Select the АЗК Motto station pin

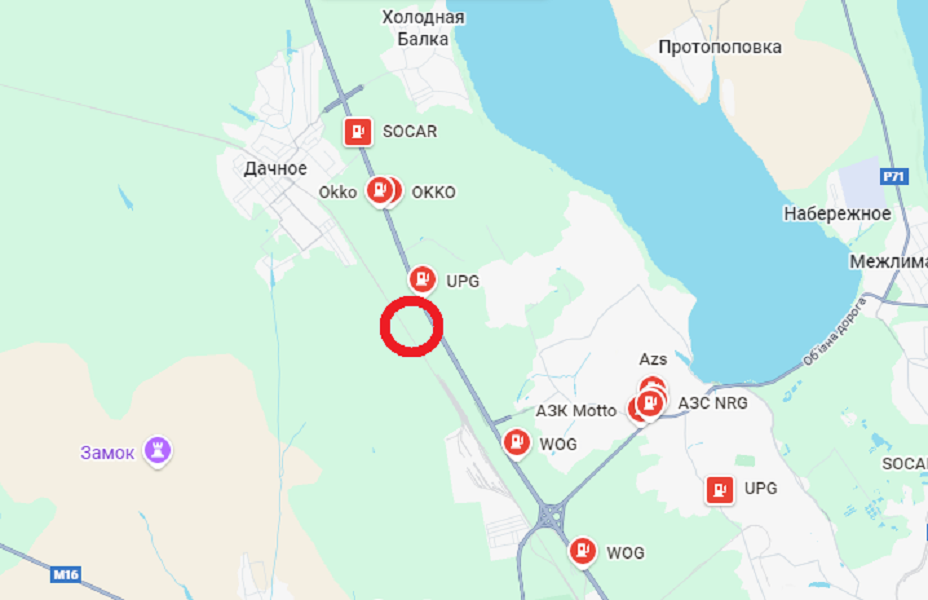[x=635, y=409]
